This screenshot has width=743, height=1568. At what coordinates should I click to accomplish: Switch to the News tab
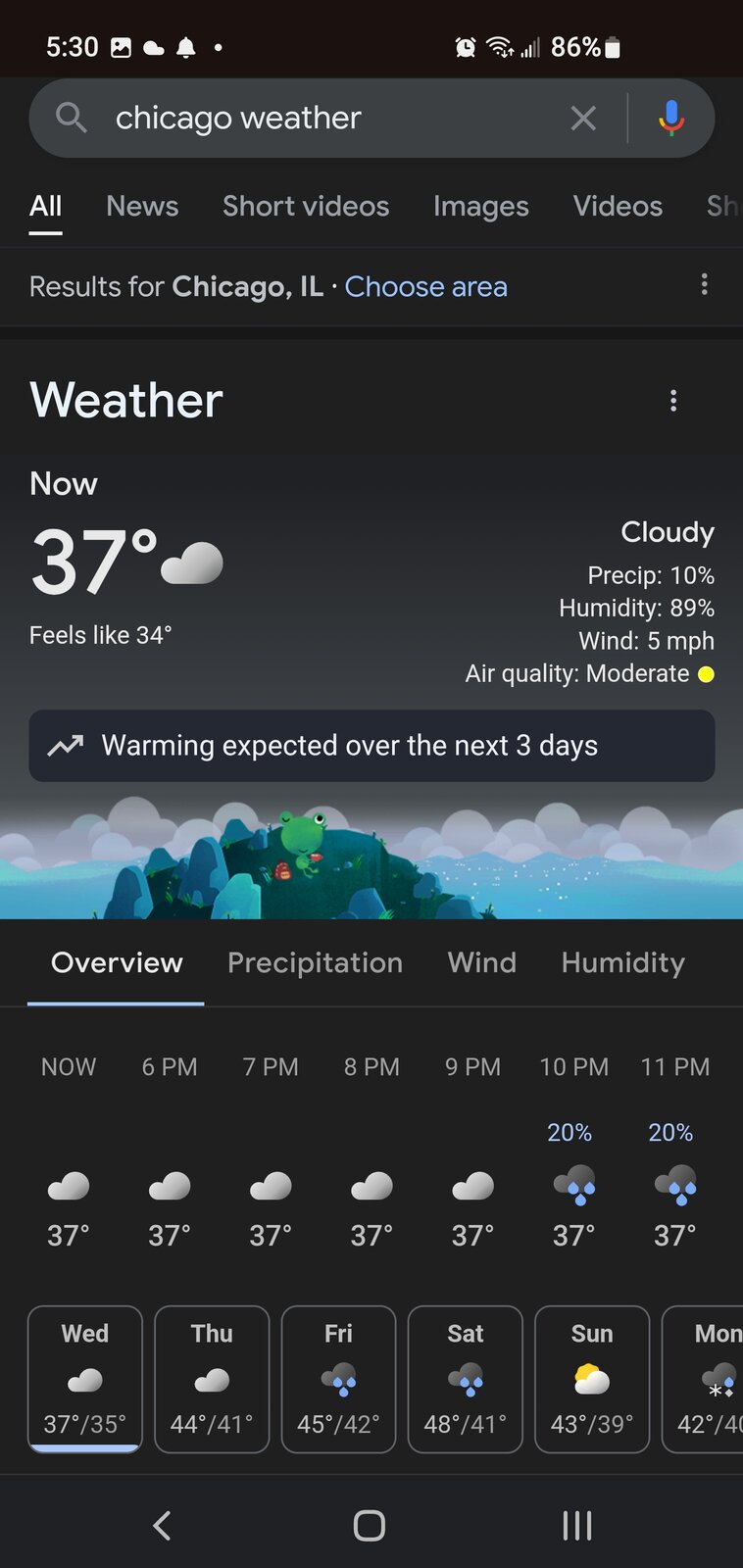pyautogui.click(x=142, y=207)
